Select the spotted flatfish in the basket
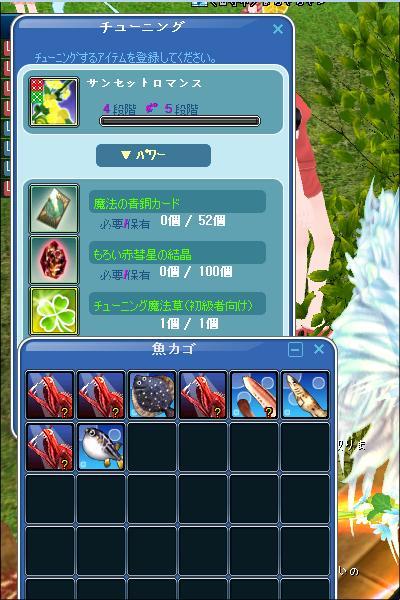This screenshot has width=400, height=600. pyautogui.click(x=152, y=395)
